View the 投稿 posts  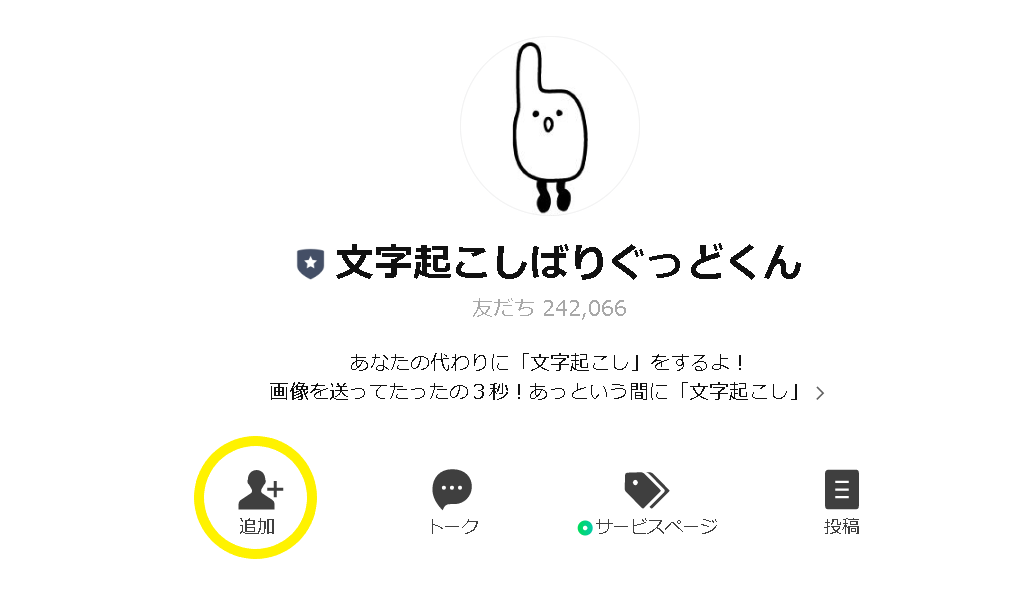point(841,501)
